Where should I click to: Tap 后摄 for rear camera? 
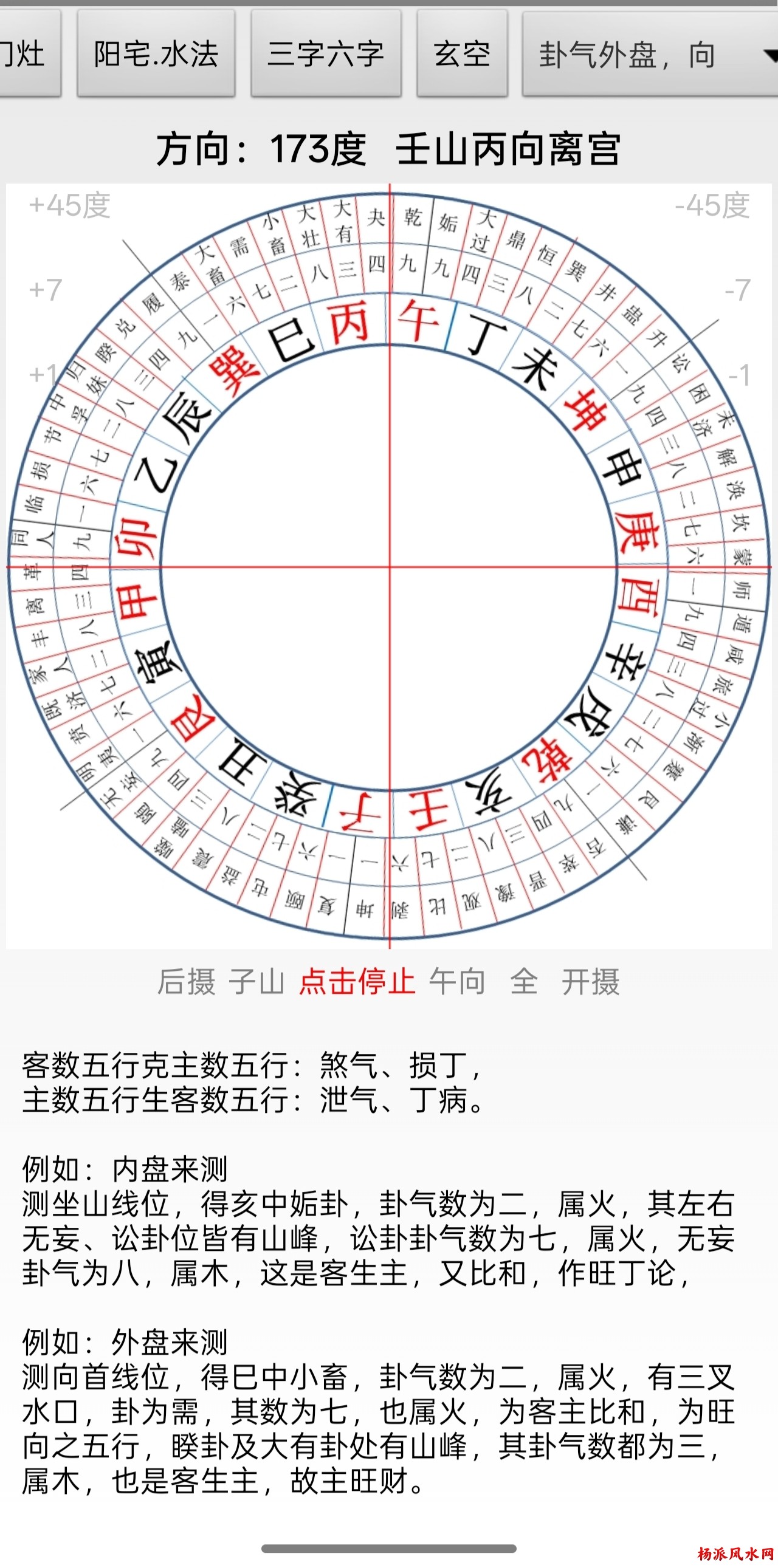tap(186, 982)
